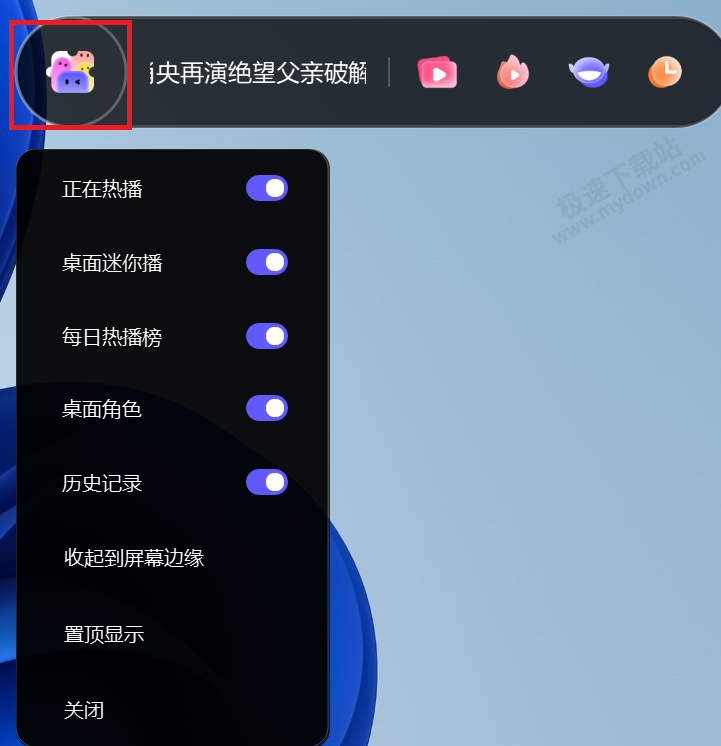Open the flame hot list icon
721x746 pixels.
pos(513,72)
